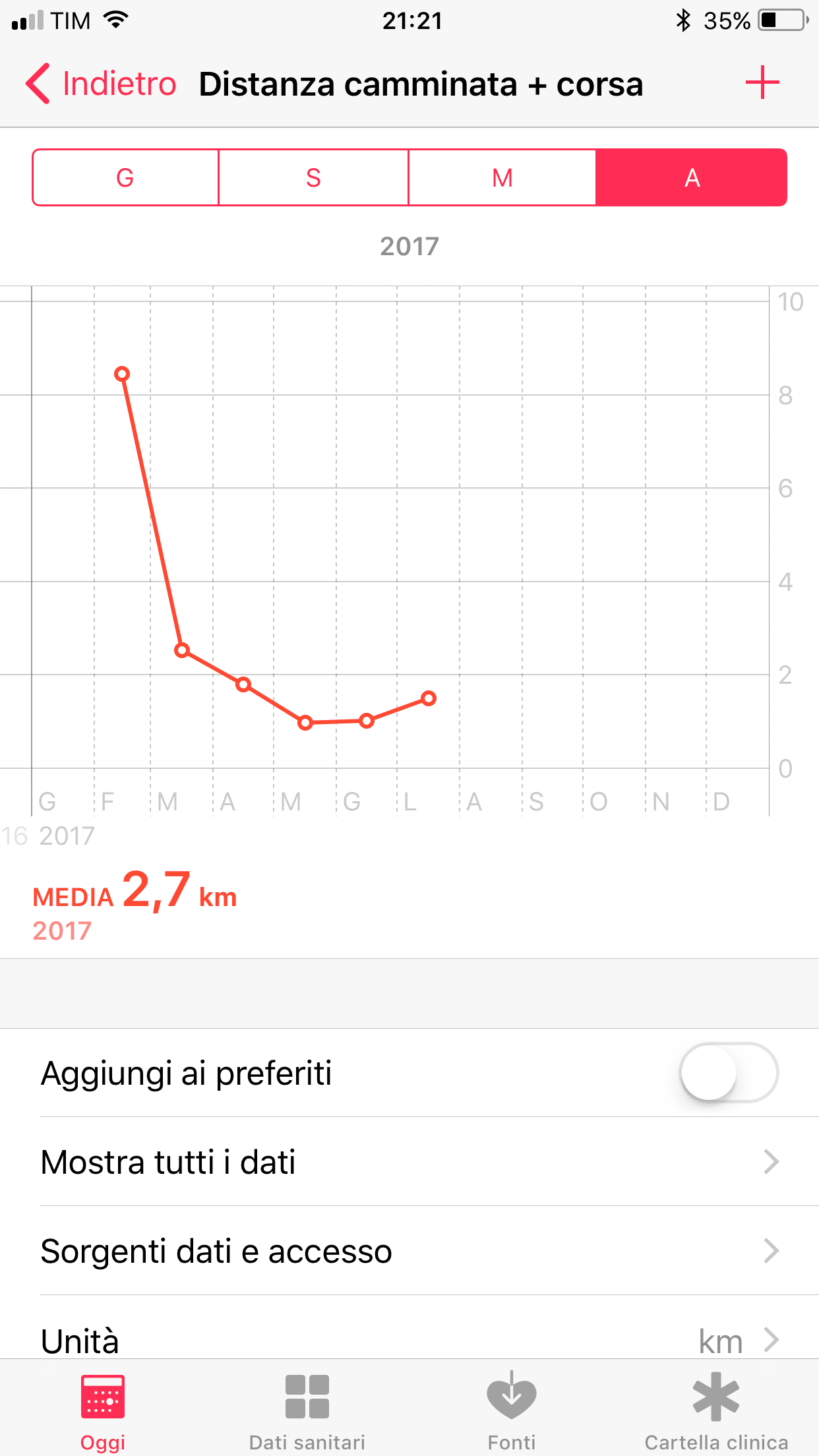Select the A year view
Viewport: 819px width, 1456px height.
tap(692, 177)
